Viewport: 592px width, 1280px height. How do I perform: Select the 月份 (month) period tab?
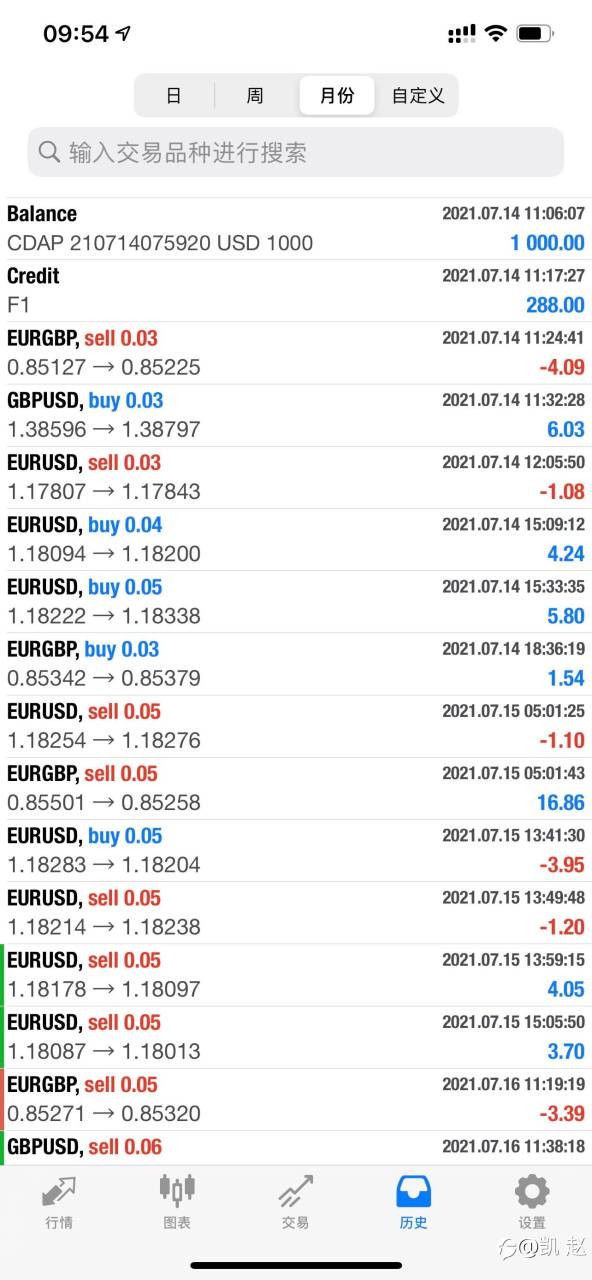(337, 96)
